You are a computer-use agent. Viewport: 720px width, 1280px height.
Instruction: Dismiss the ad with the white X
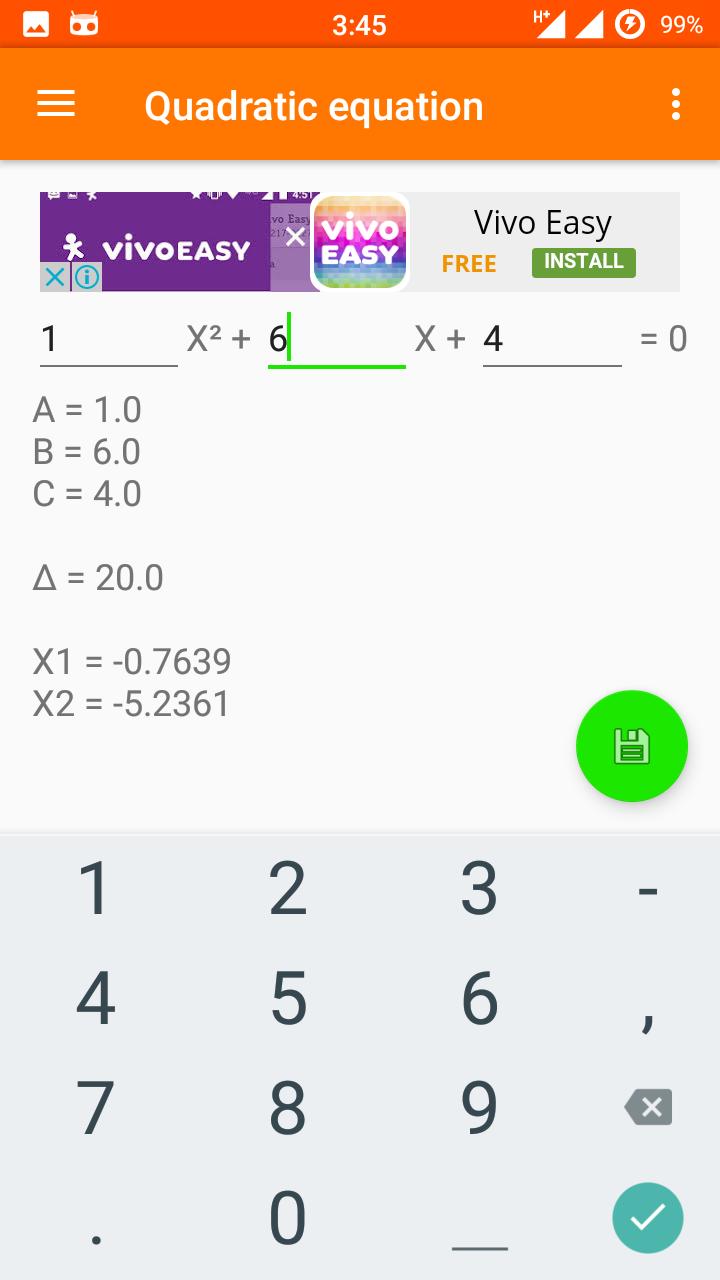click(x=295, y=238)
